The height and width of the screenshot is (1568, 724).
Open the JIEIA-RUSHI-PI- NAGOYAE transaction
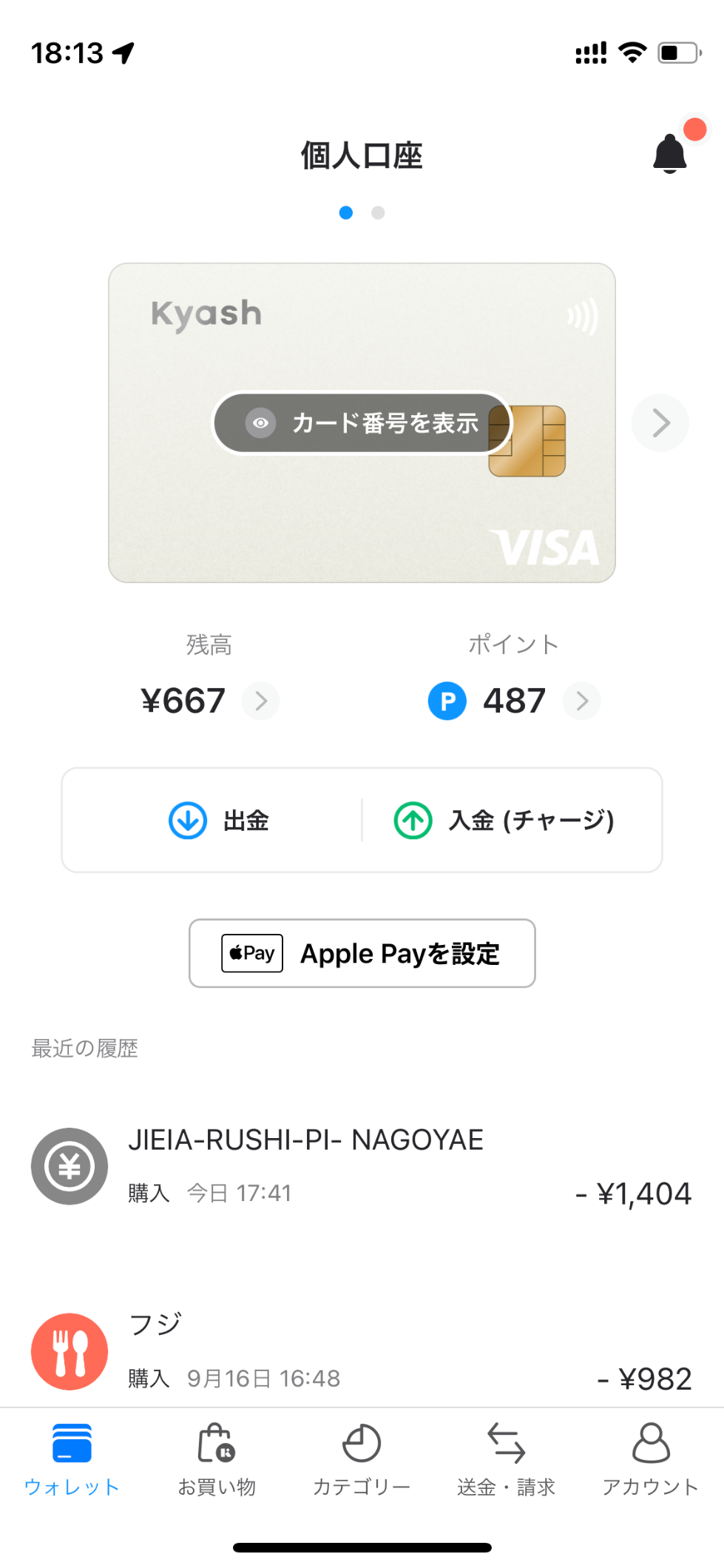(x=362, y=1167)
